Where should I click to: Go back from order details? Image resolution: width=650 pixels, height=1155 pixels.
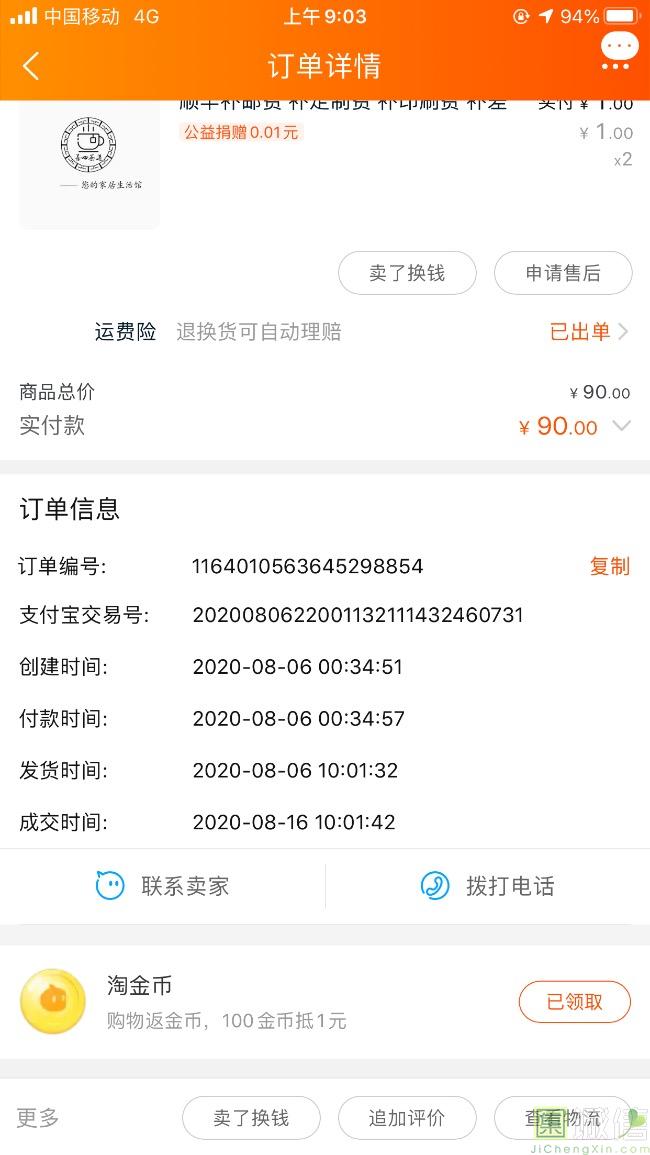31,67
